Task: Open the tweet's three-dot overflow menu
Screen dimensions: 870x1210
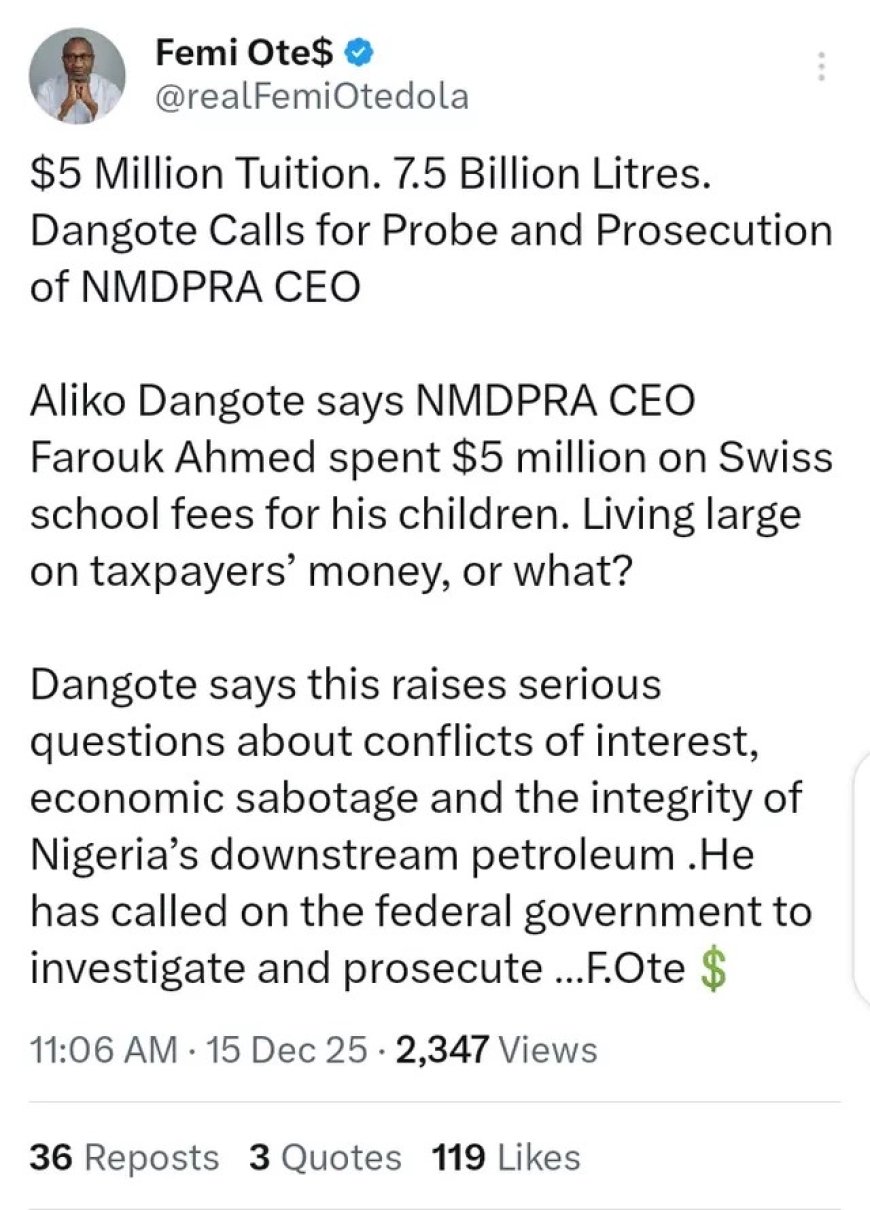Action: [821, 66]
